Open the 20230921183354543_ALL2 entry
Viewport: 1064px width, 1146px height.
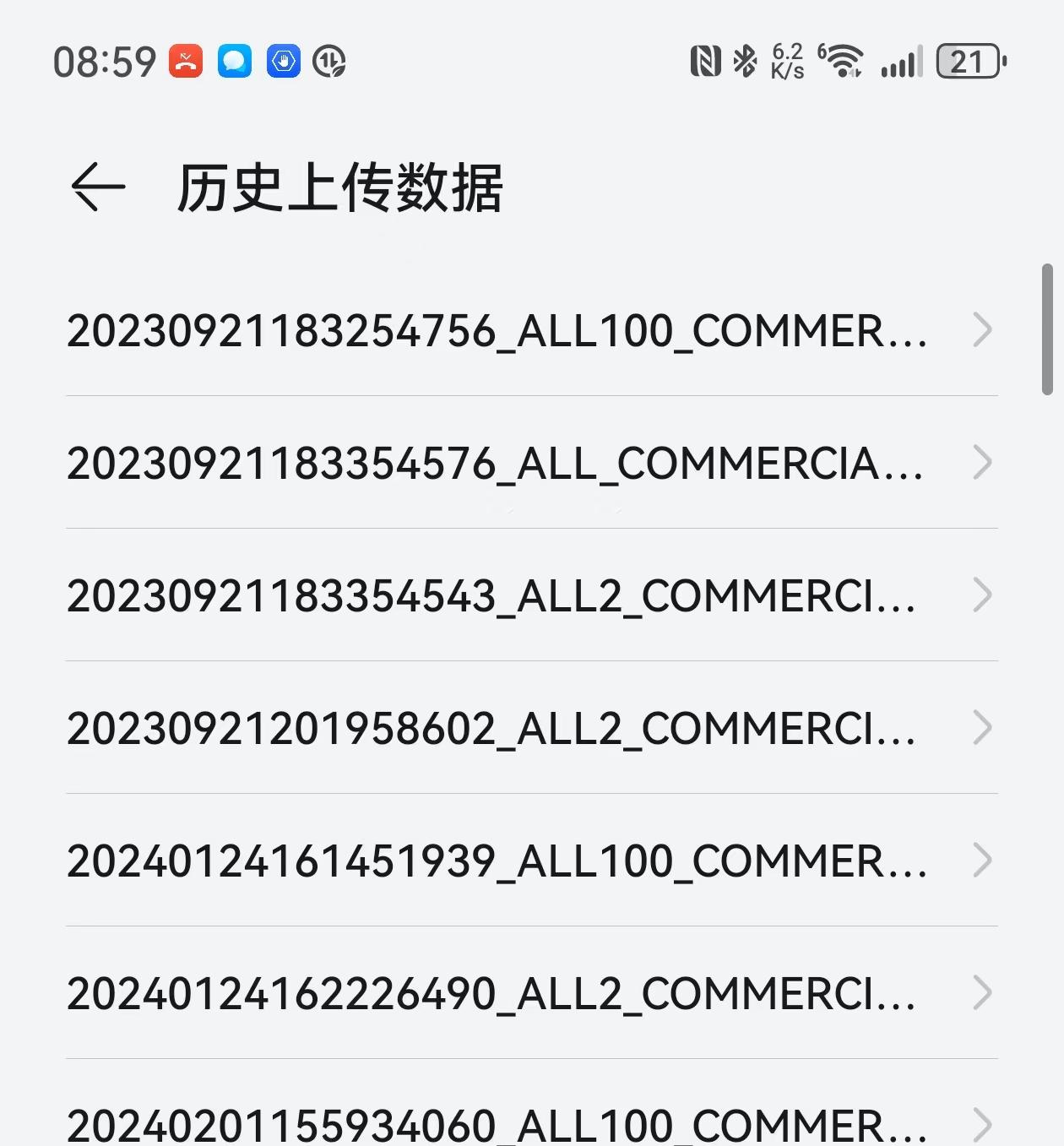click(491, 595)
